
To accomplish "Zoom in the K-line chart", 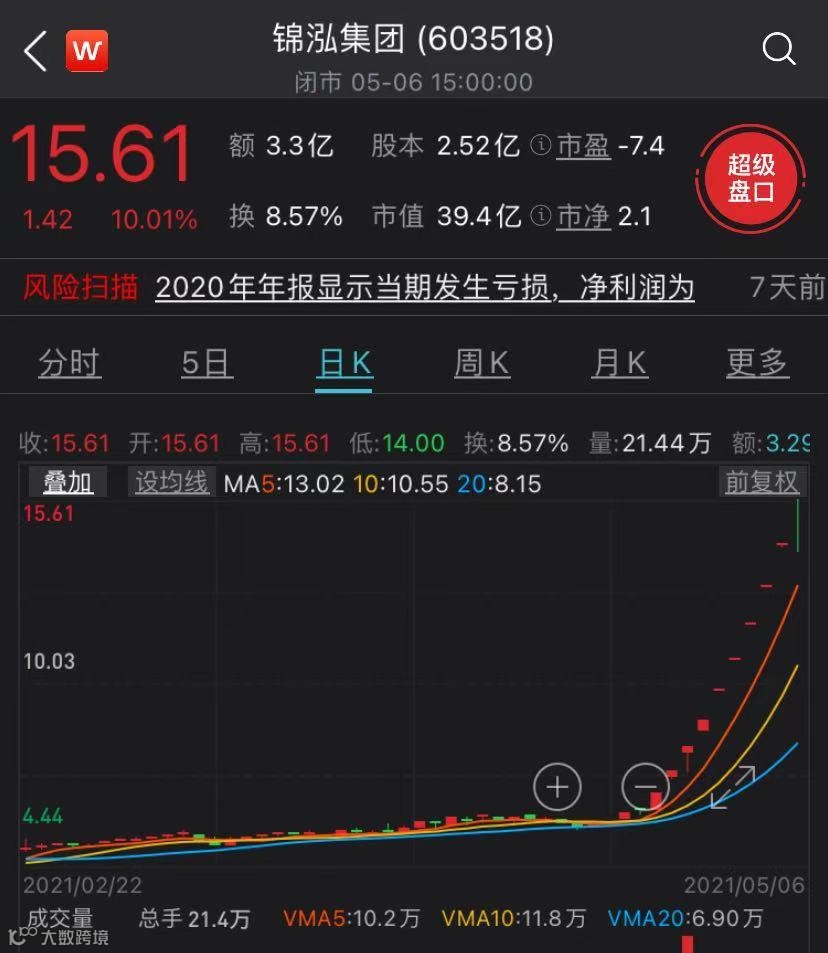I will pyautogui.click(x=557, y=787).
